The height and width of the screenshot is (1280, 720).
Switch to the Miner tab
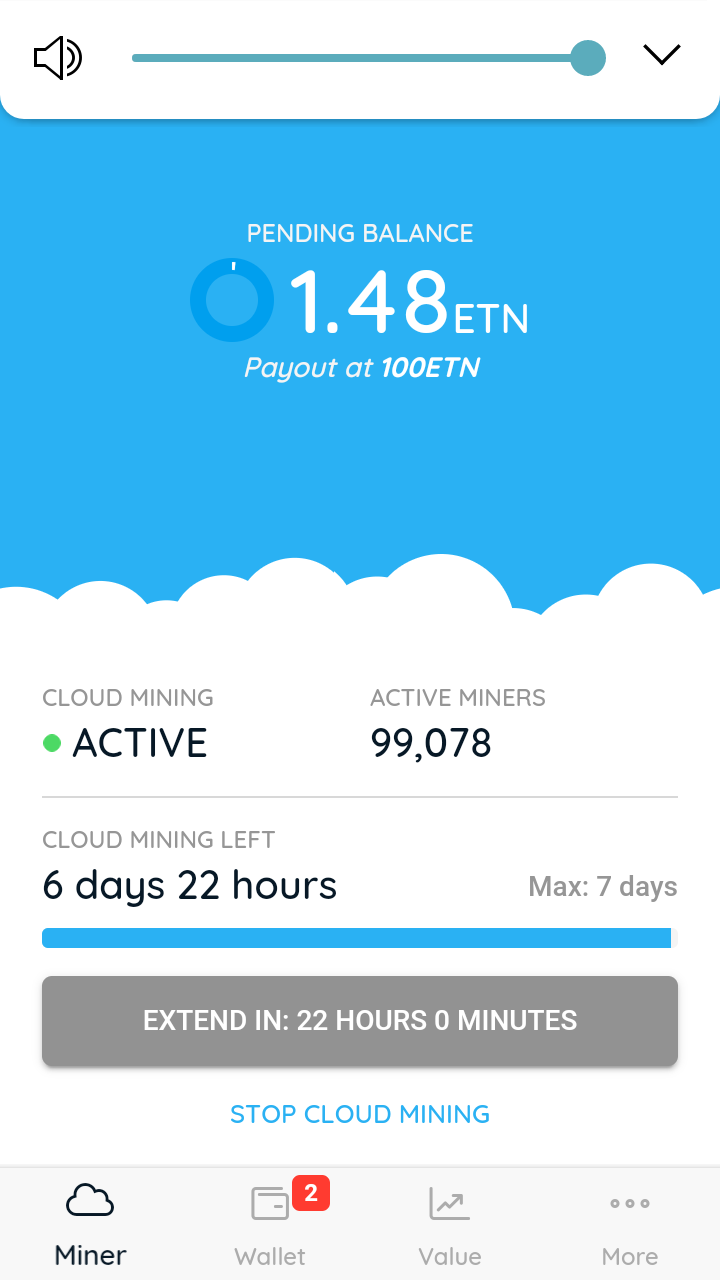[x=90, y=1224]
